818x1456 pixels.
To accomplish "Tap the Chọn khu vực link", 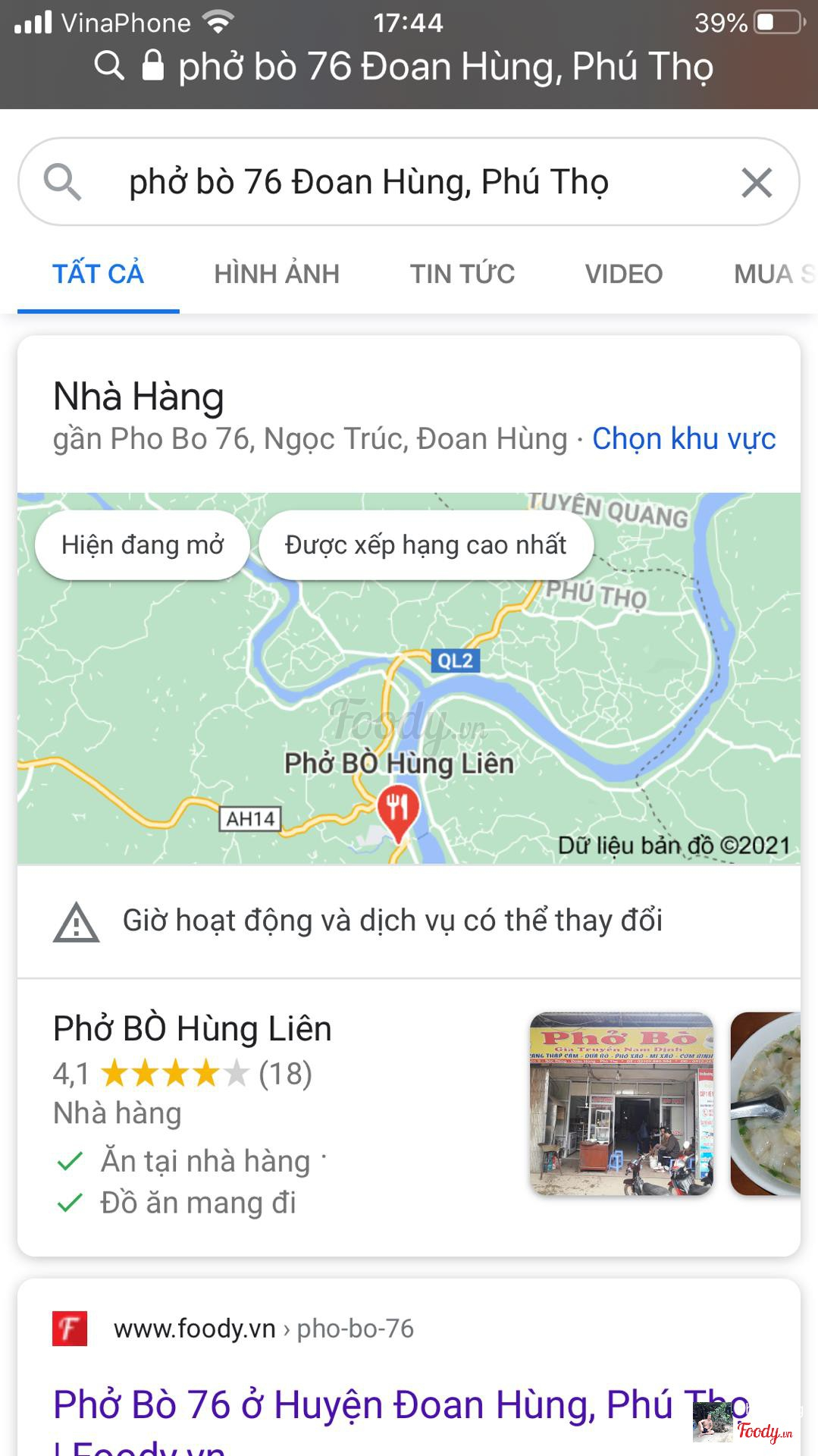I will click(684, 438).
